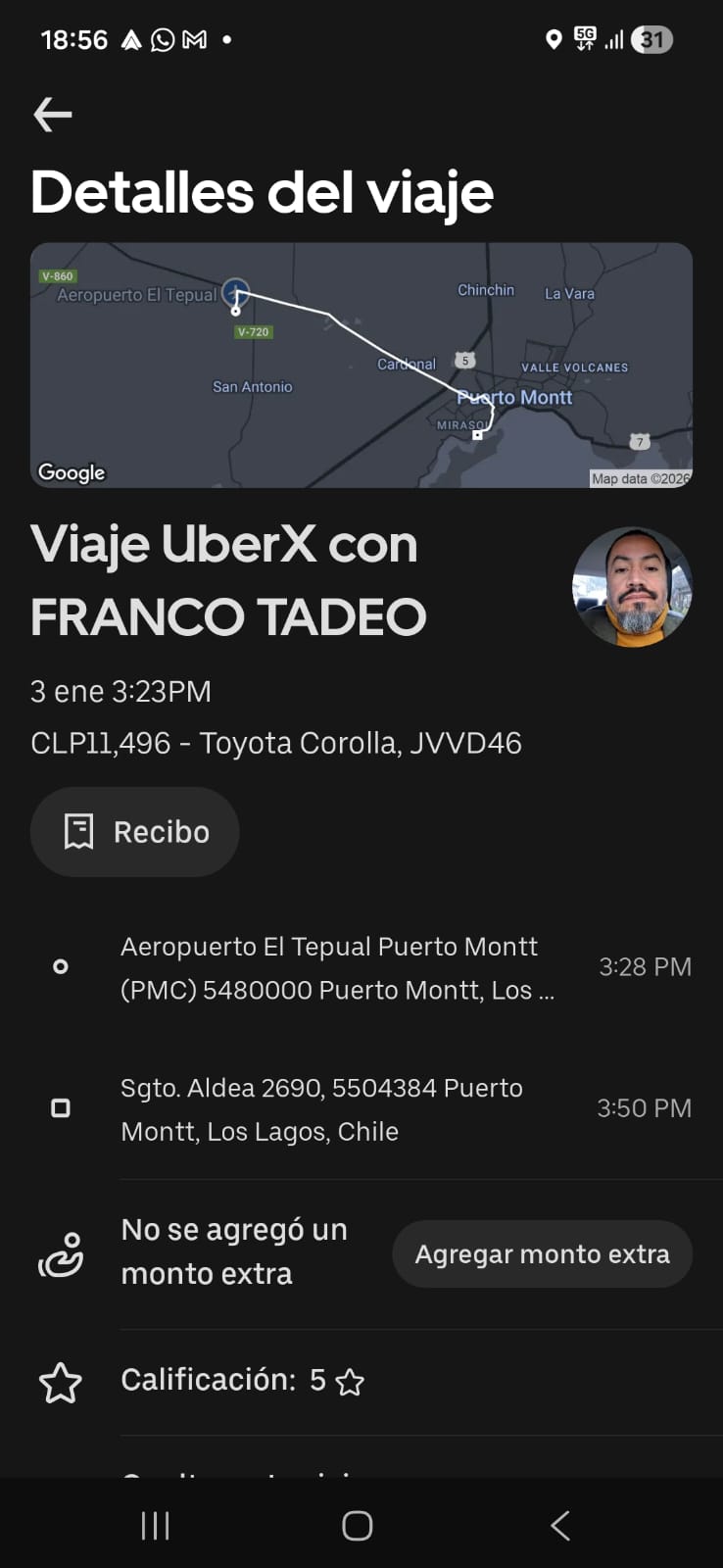Go back using the top arrow
723x1568 pixels.
click(x=53, y=115)
